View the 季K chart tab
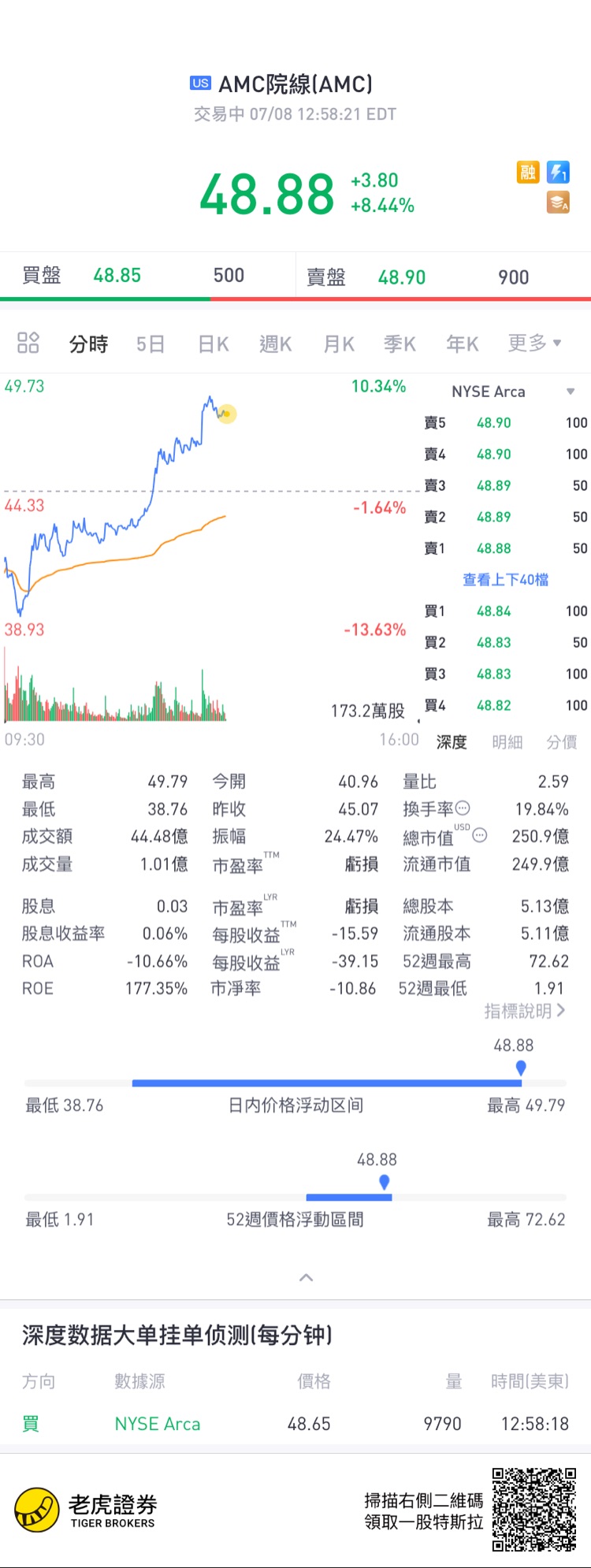This screenshot has width=591, height=1568. point(400,344)
